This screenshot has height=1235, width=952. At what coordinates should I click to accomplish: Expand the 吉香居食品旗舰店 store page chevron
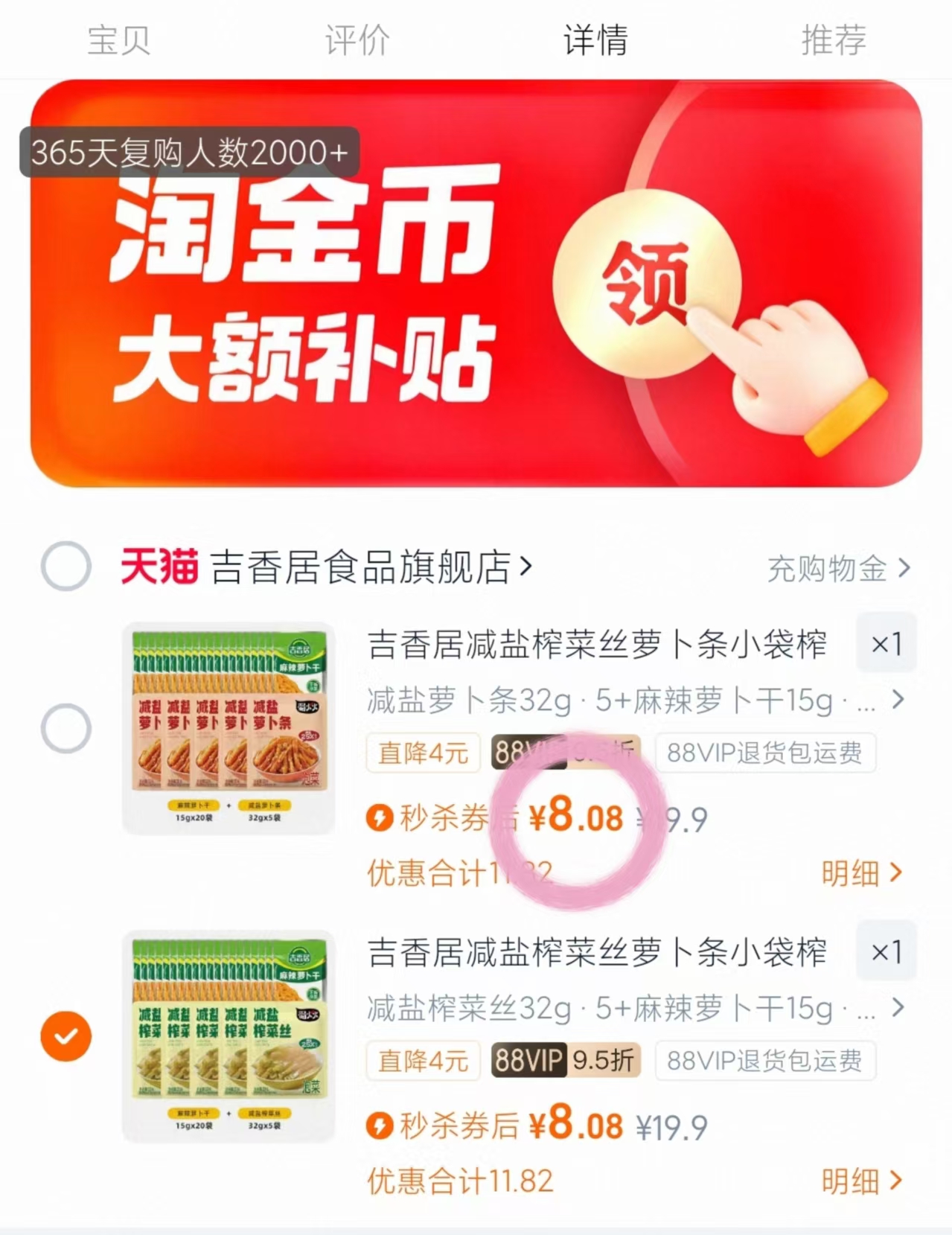click(x=528, y=567)
